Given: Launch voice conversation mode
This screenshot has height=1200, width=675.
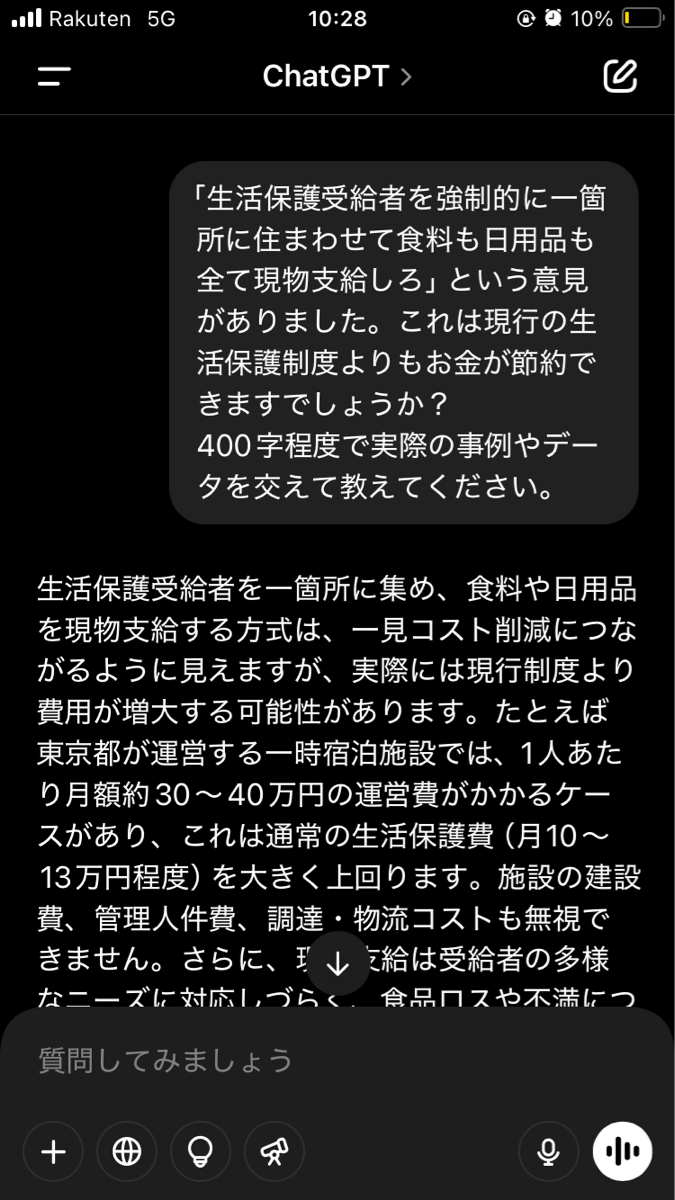Looking at the screenshot, I should click(x=622, y=1152).
